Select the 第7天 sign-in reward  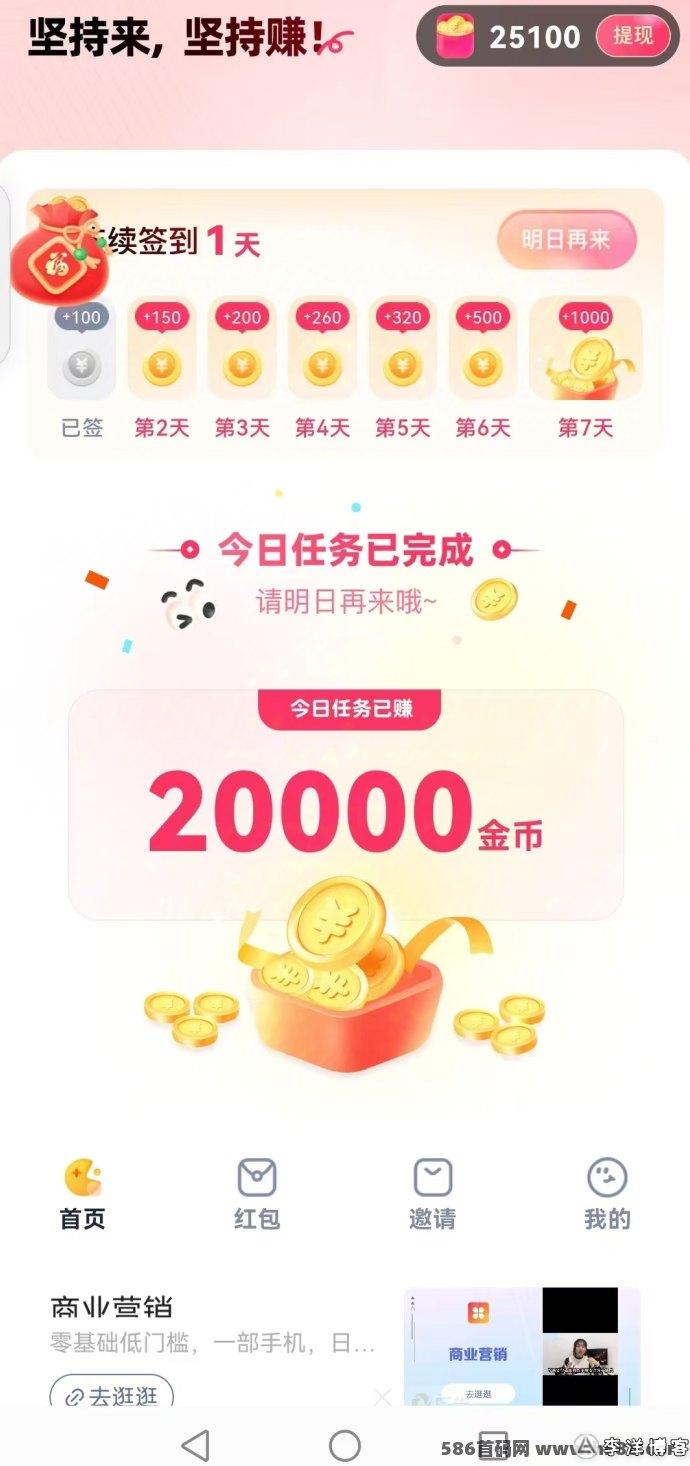(x=585, y=367)
